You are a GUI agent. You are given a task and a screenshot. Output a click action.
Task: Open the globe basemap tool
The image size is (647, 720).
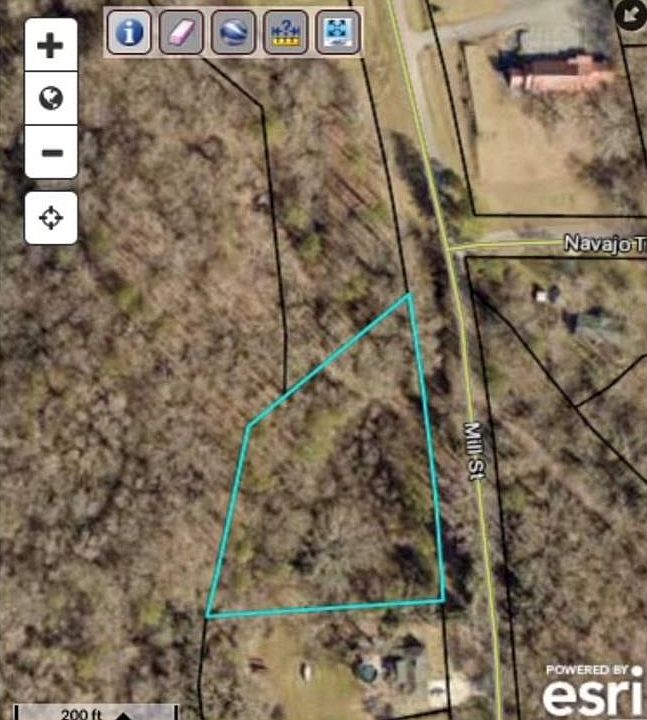(233, 33)
